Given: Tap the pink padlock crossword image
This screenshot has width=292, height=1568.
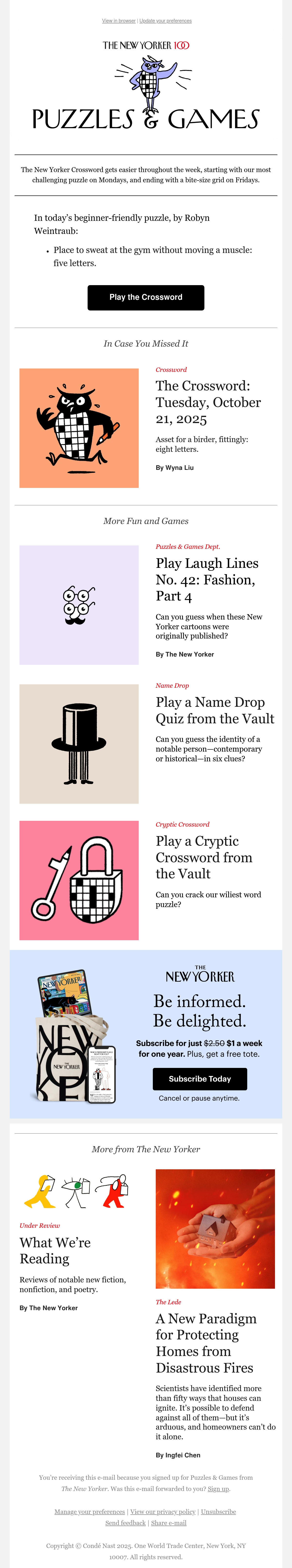Looking at the screenshot, I should pos(79,880).
